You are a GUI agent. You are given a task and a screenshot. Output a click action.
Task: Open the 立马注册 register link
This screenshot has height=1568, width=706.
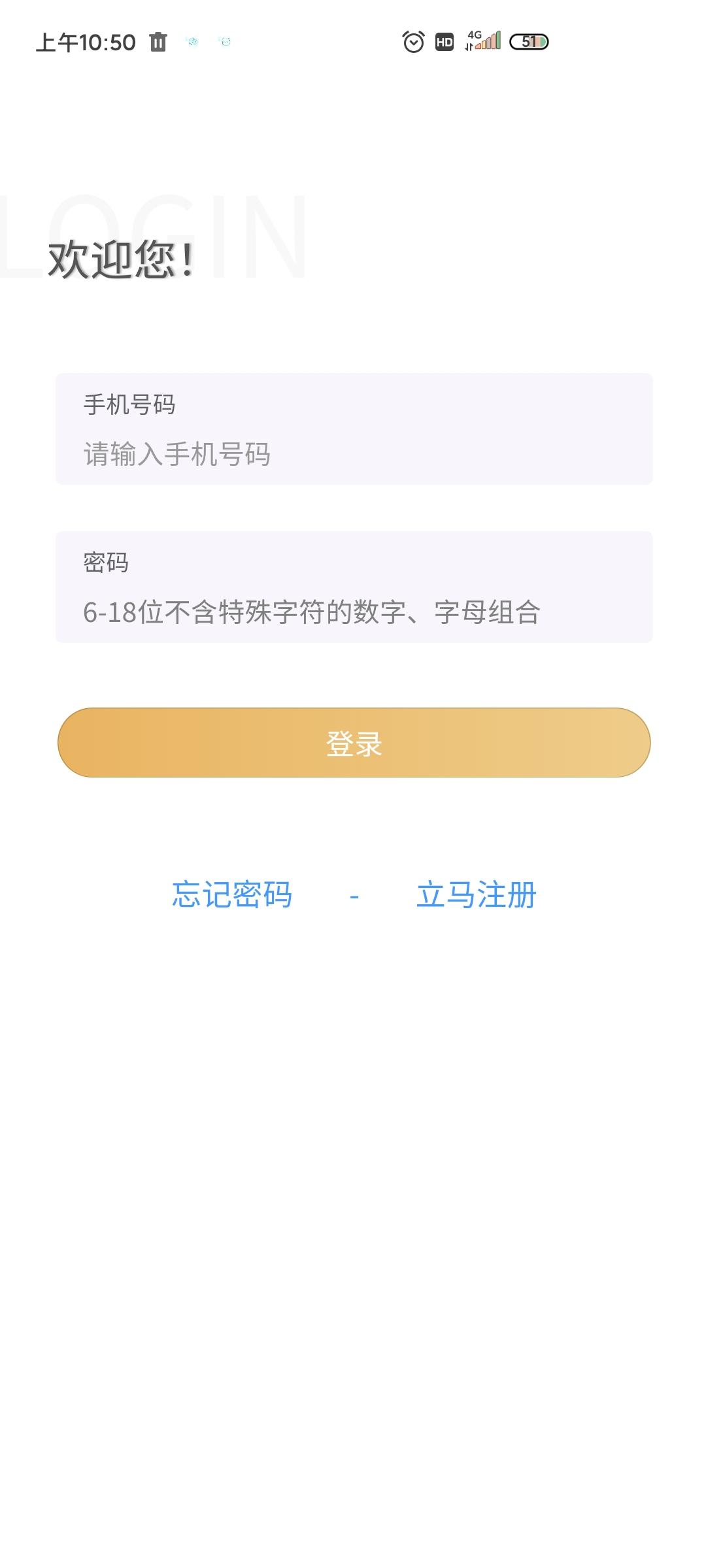coord(476,894)
